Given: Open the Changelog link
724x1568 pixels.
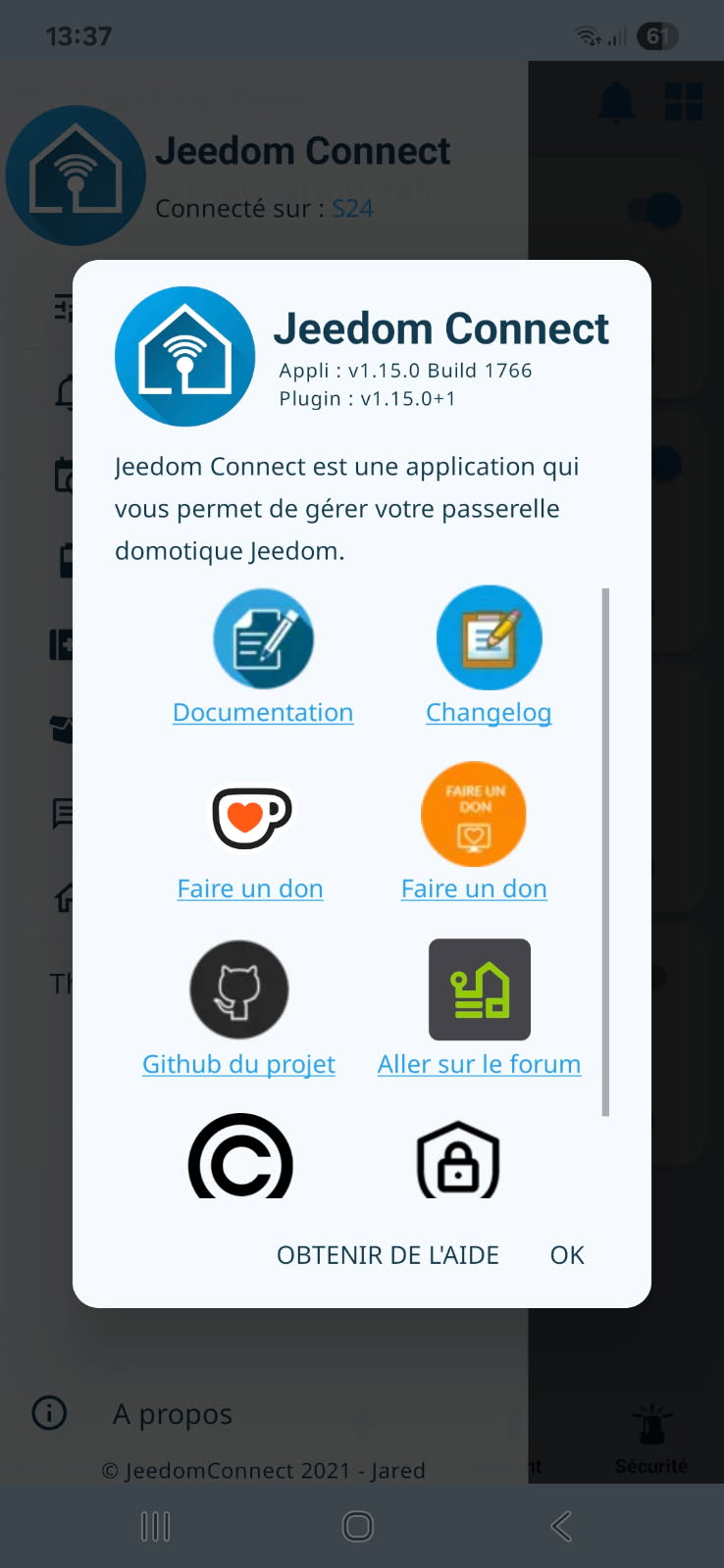Looking at the screenshot, I should [489, 712].
